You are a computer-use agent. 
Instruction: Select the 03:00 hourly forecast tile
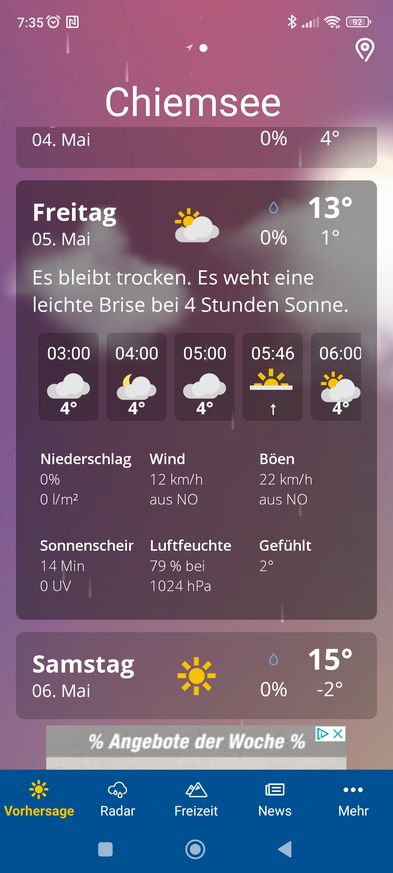(68, 376)
